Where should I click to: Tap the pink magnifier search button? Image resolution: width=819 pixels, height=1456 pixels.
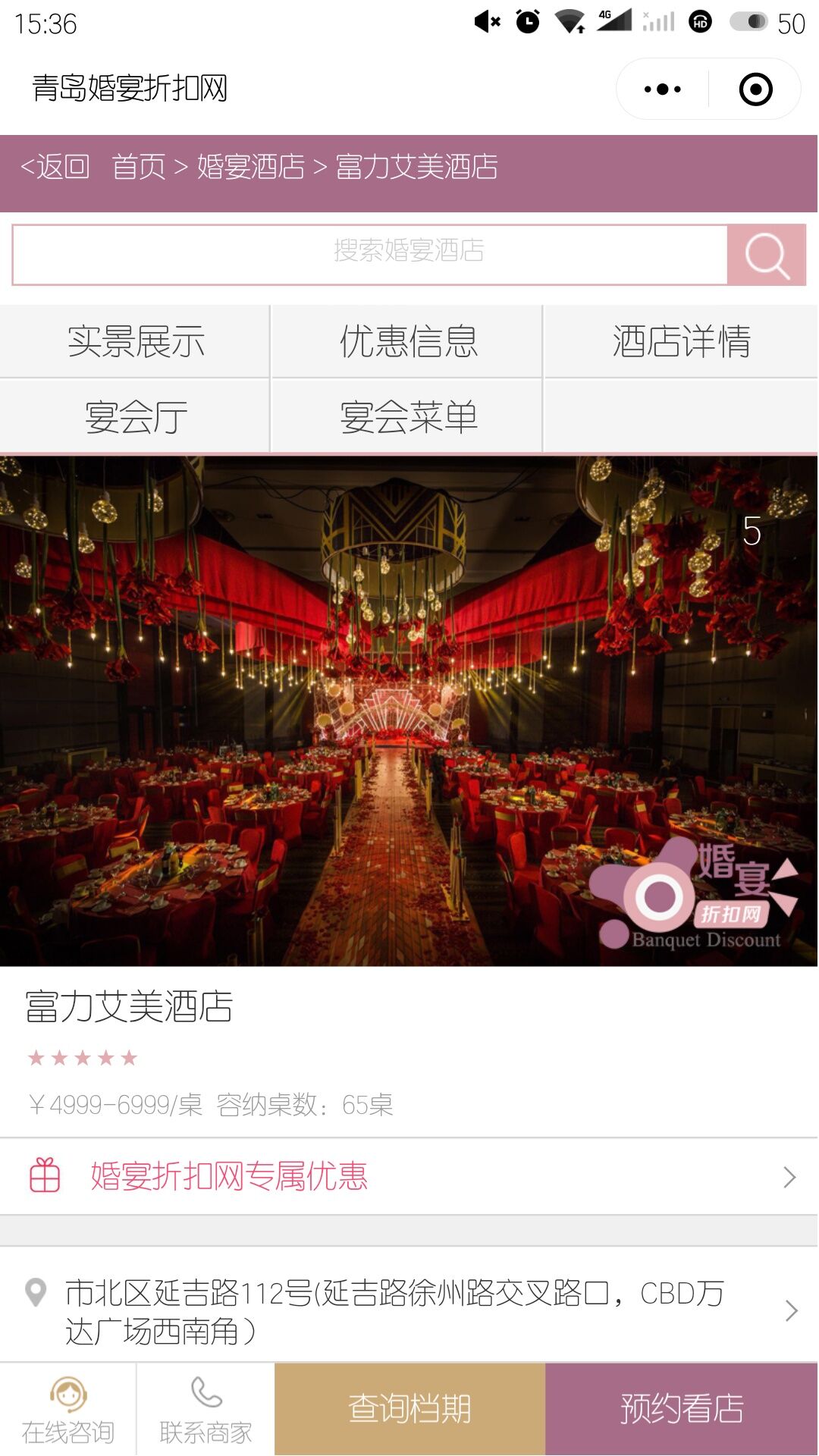tap(766, 255)
